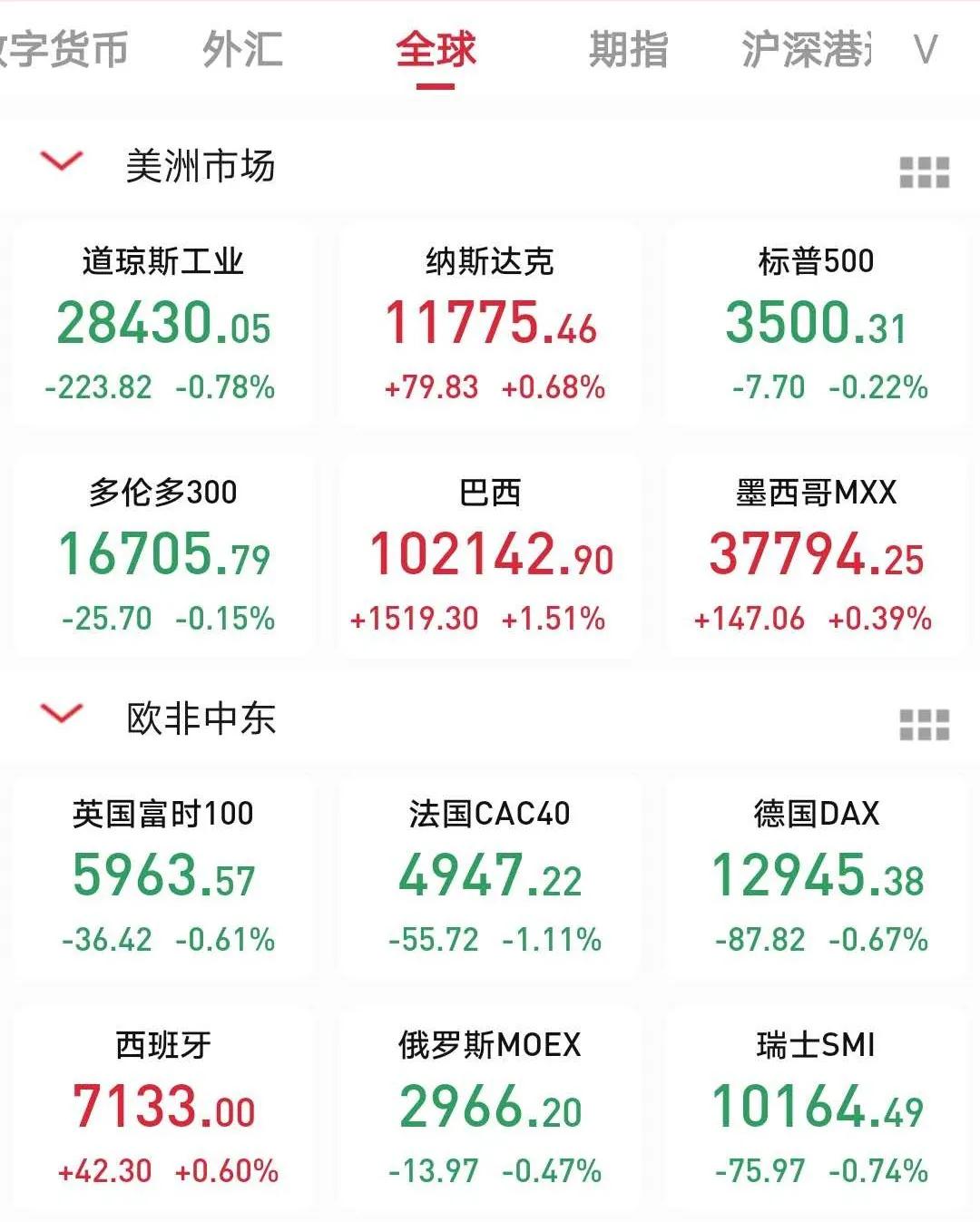Check the 法国CAC40 index
This screenshot has width=980, height=1222.
tap(490, 876)
